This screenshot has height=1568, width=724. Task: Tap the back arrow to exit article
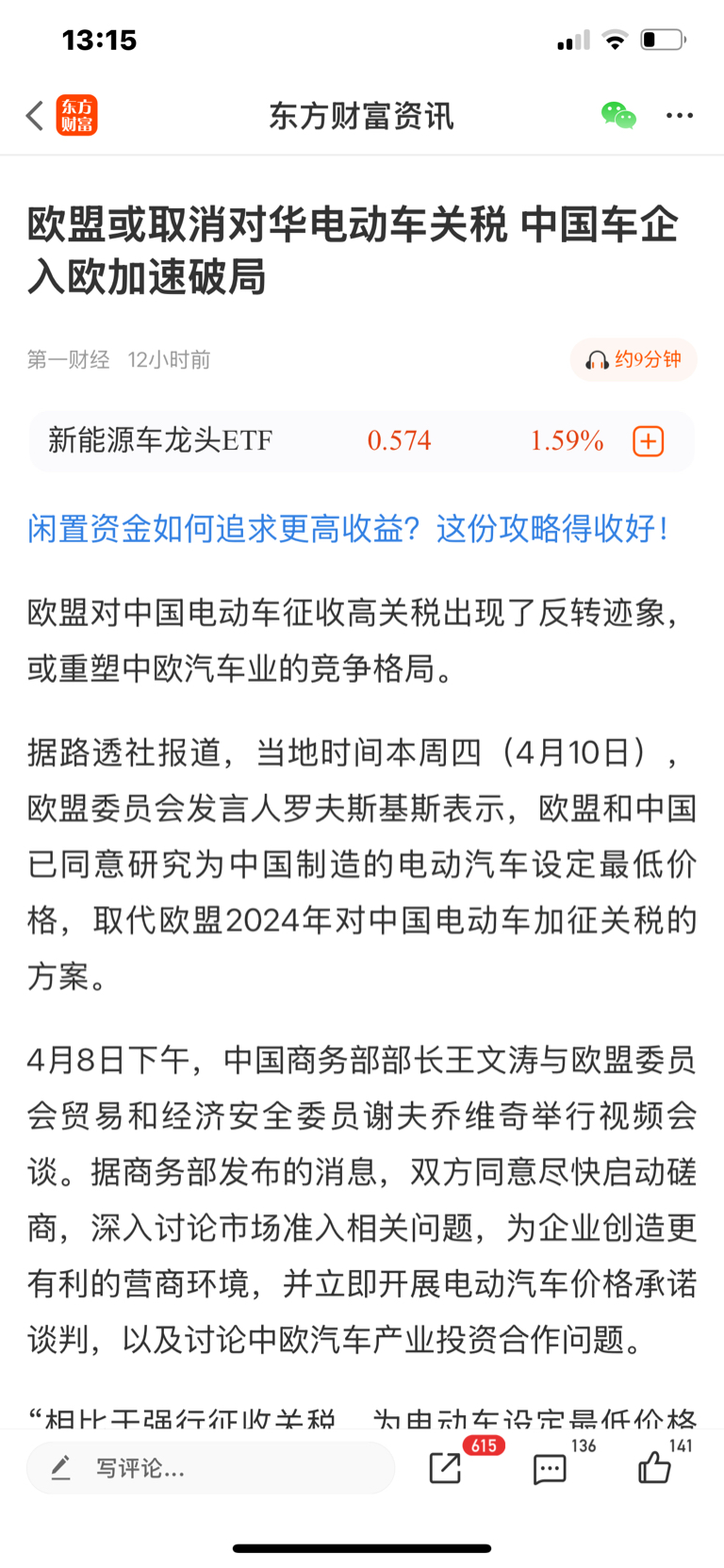pyautogui.click(x=33, y=114)
